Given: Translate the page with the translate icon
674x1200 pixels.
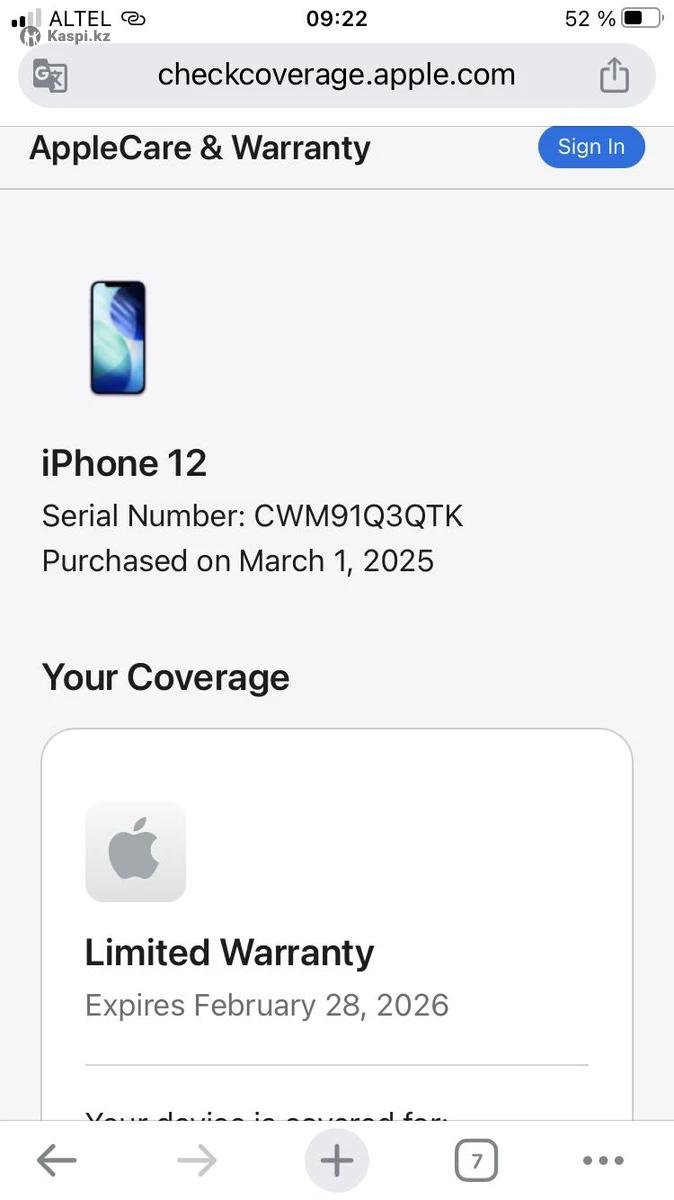Looking at the screenshot, I should (x=50, y=76).
